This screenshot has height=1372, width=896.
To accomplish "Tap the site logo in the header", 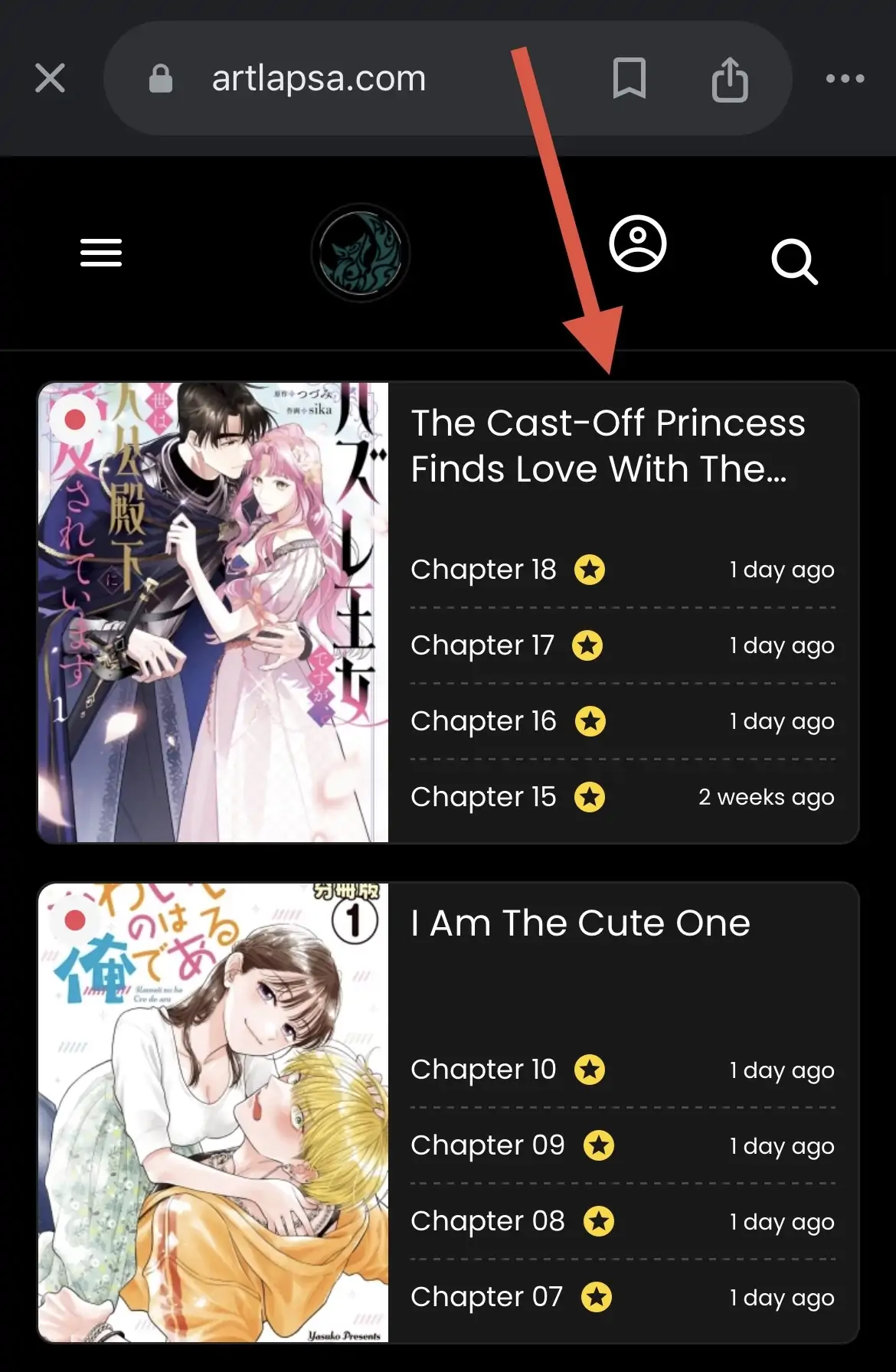I will pyautogui.click(x=360, y=253).
